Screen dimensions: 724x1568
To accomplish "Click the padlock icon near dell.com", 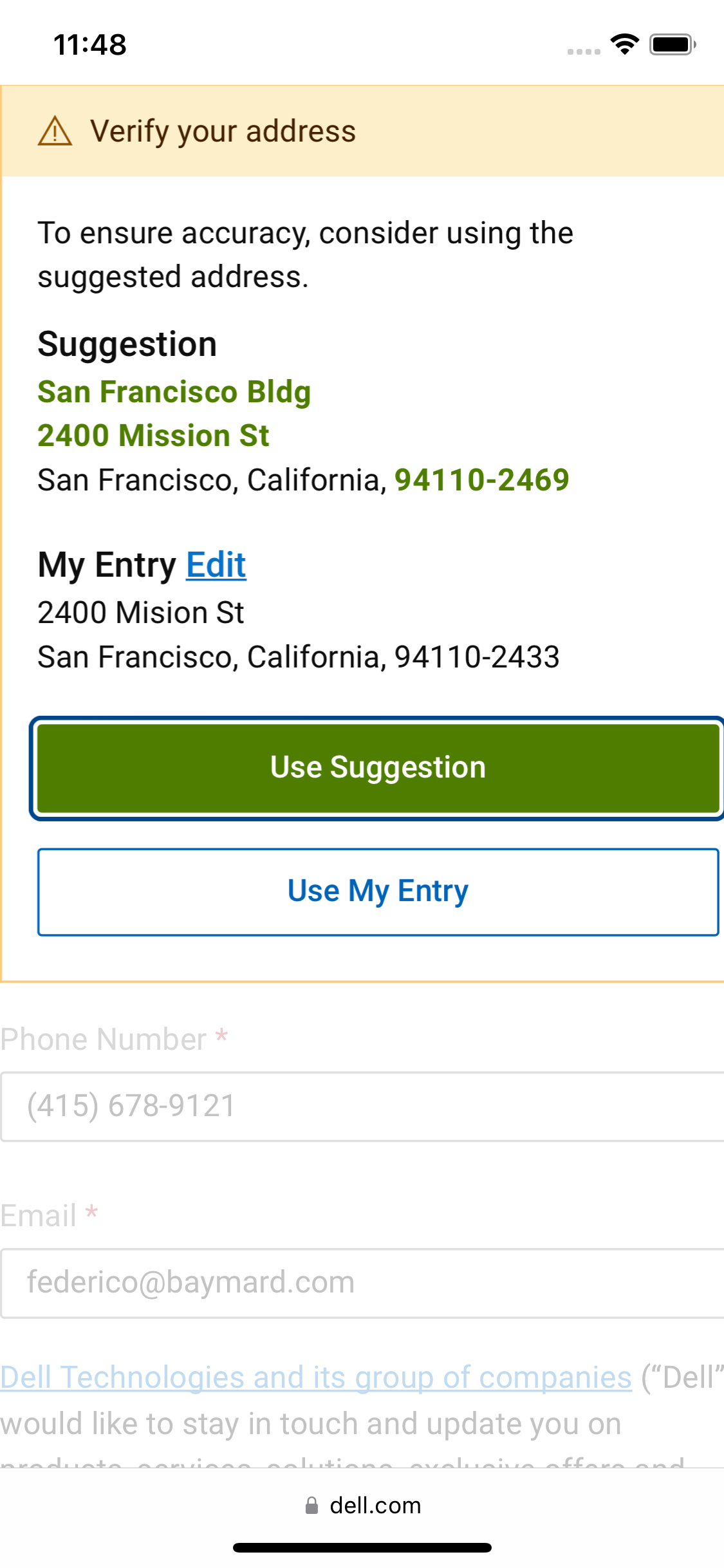I will [x=312, y=1505].
